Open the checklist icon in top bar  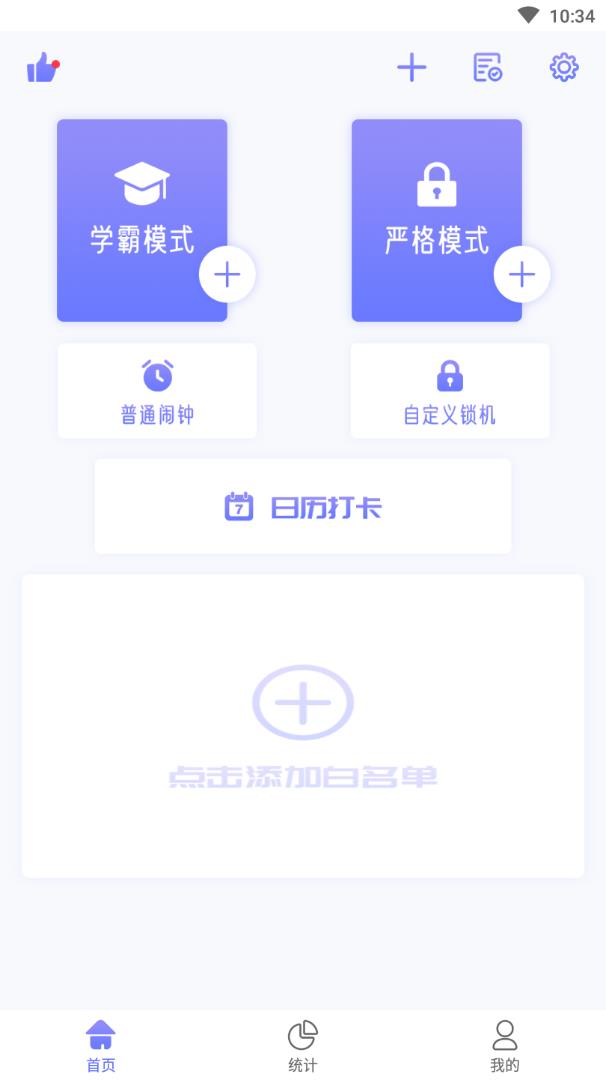(x=487, y=68)
